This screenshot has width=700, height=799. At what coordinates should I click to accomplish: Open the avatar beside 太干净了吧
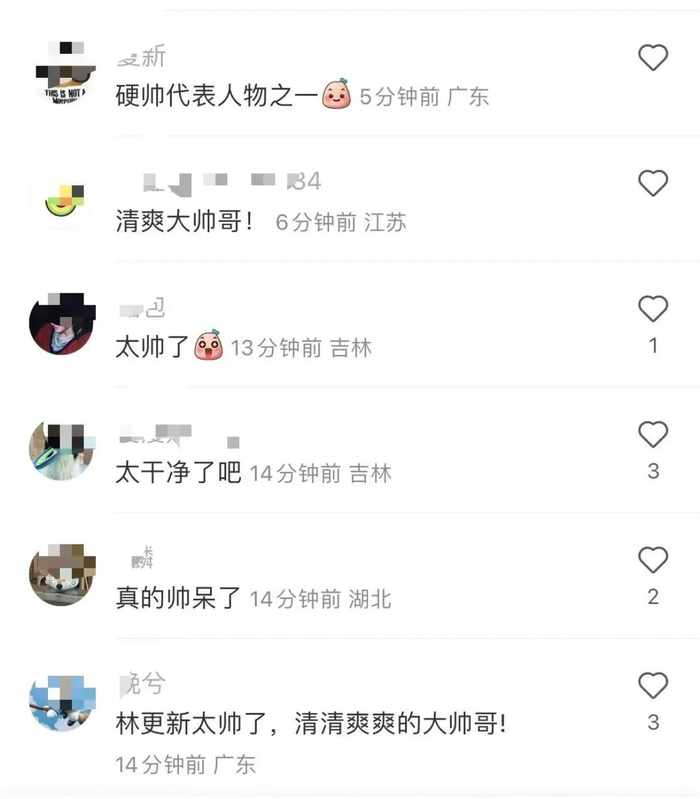pyautogui.click(x=63, y=450)
